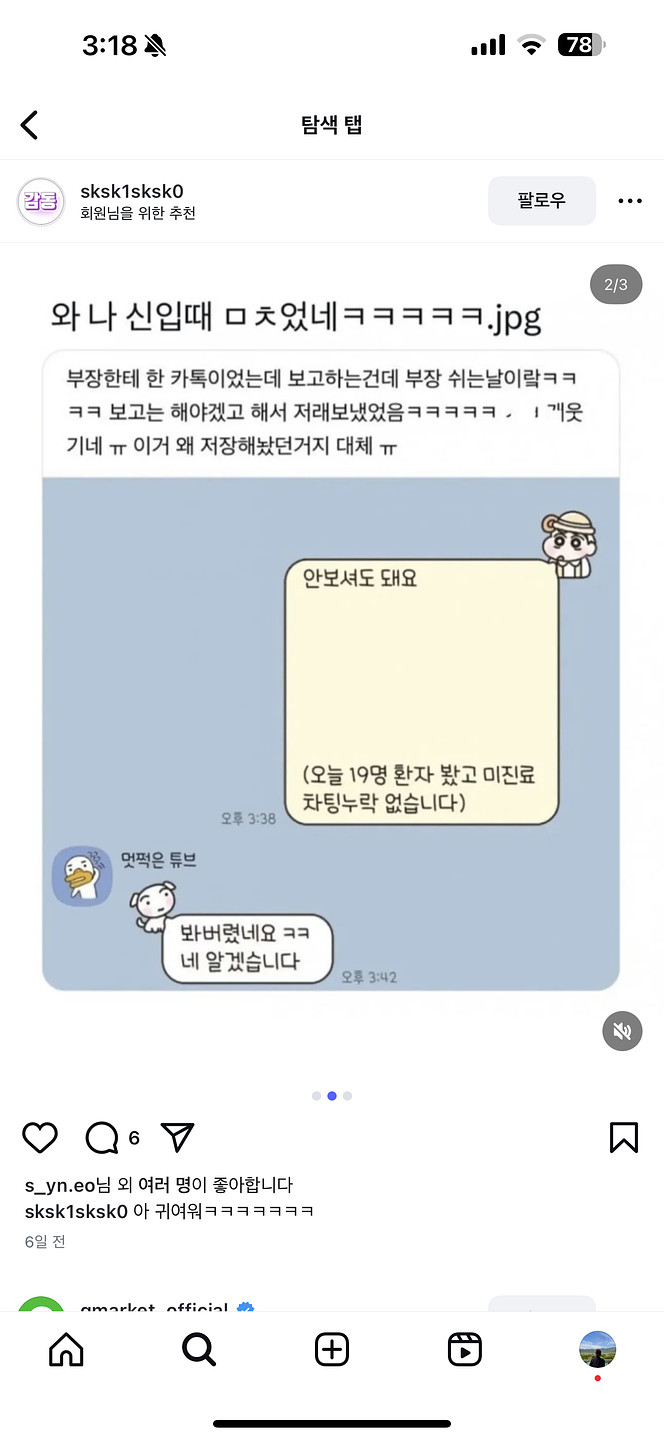Unmute the post's sound
This screenshot has height=1440, width=664.
622,1031
